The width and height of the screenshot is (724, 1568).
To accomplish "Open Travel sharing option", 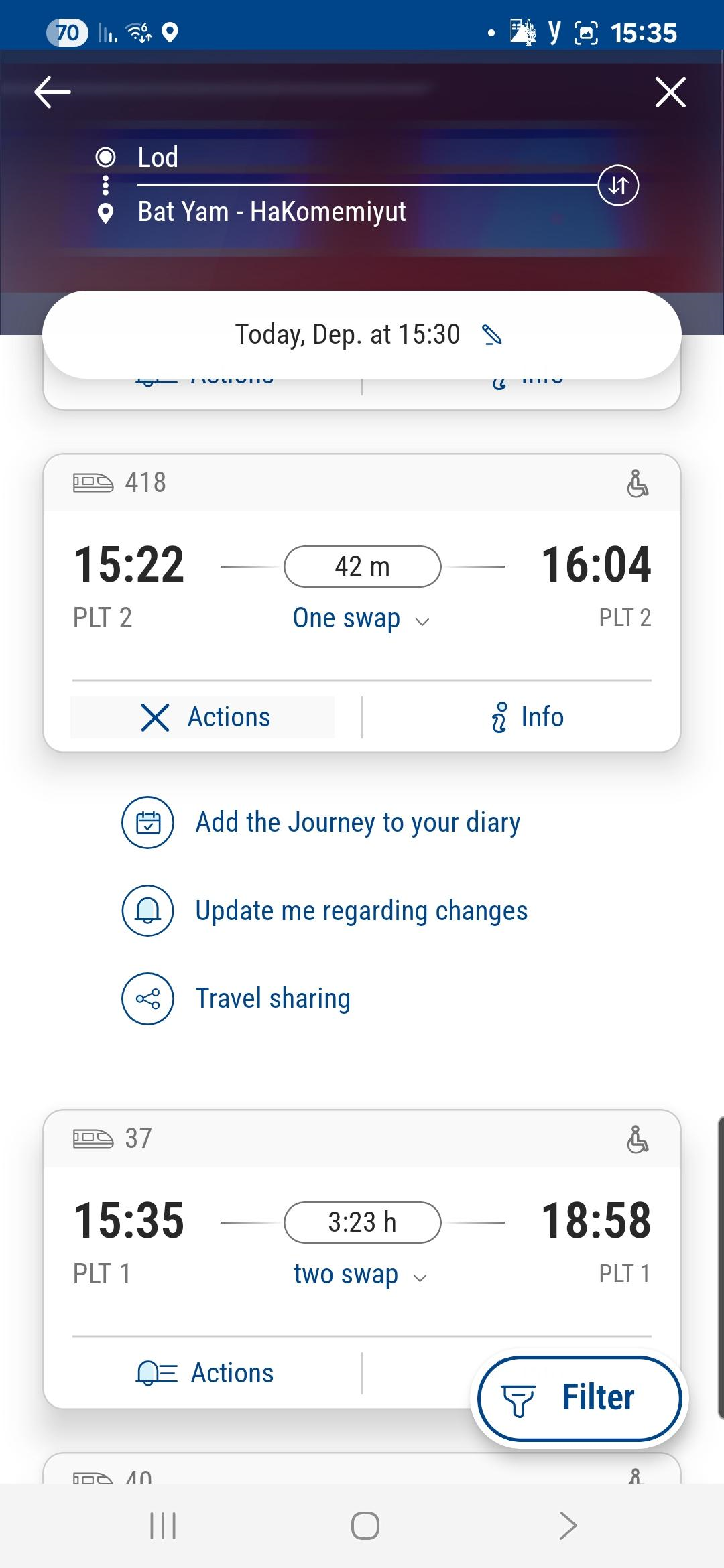I will pos(236,998).
